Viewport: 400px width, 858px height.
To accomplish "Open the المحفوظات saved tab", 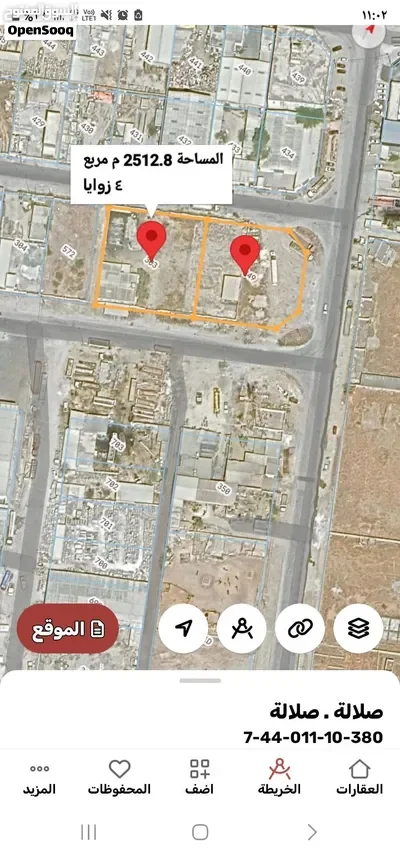I will point(119,777).
